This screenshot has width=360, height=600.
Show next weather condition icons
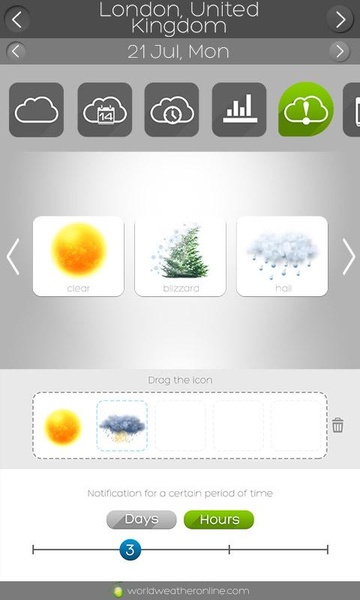(x=348, y=257)
